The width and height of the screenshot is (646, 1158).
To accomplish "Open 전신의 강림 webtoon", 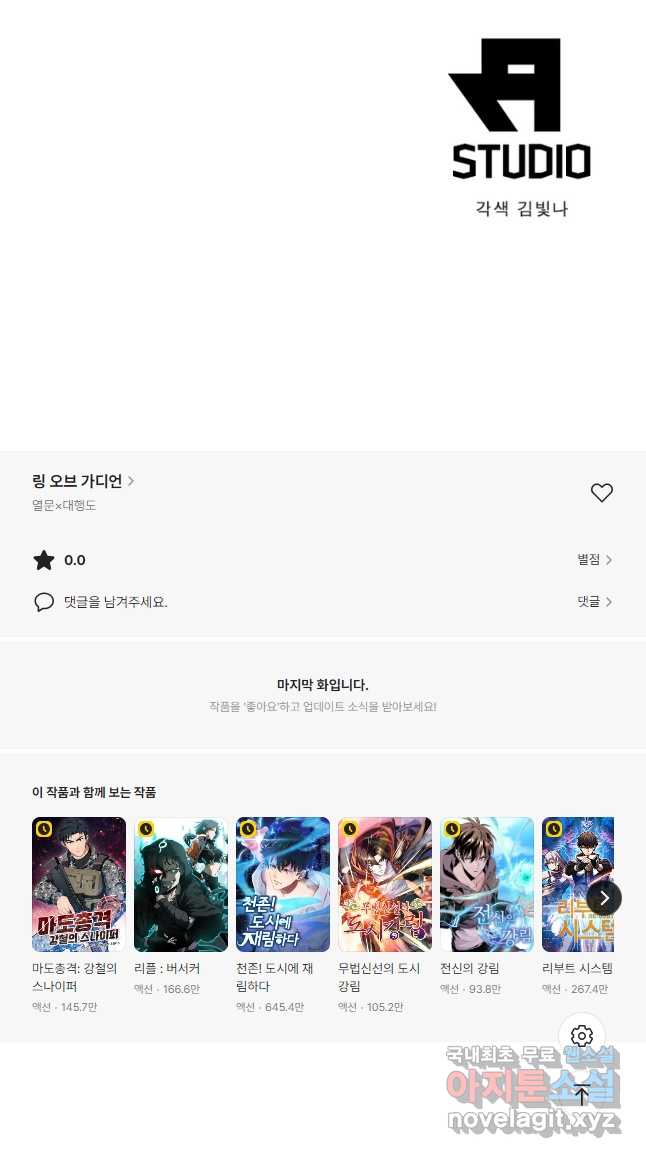I will (x=487, y=885).
